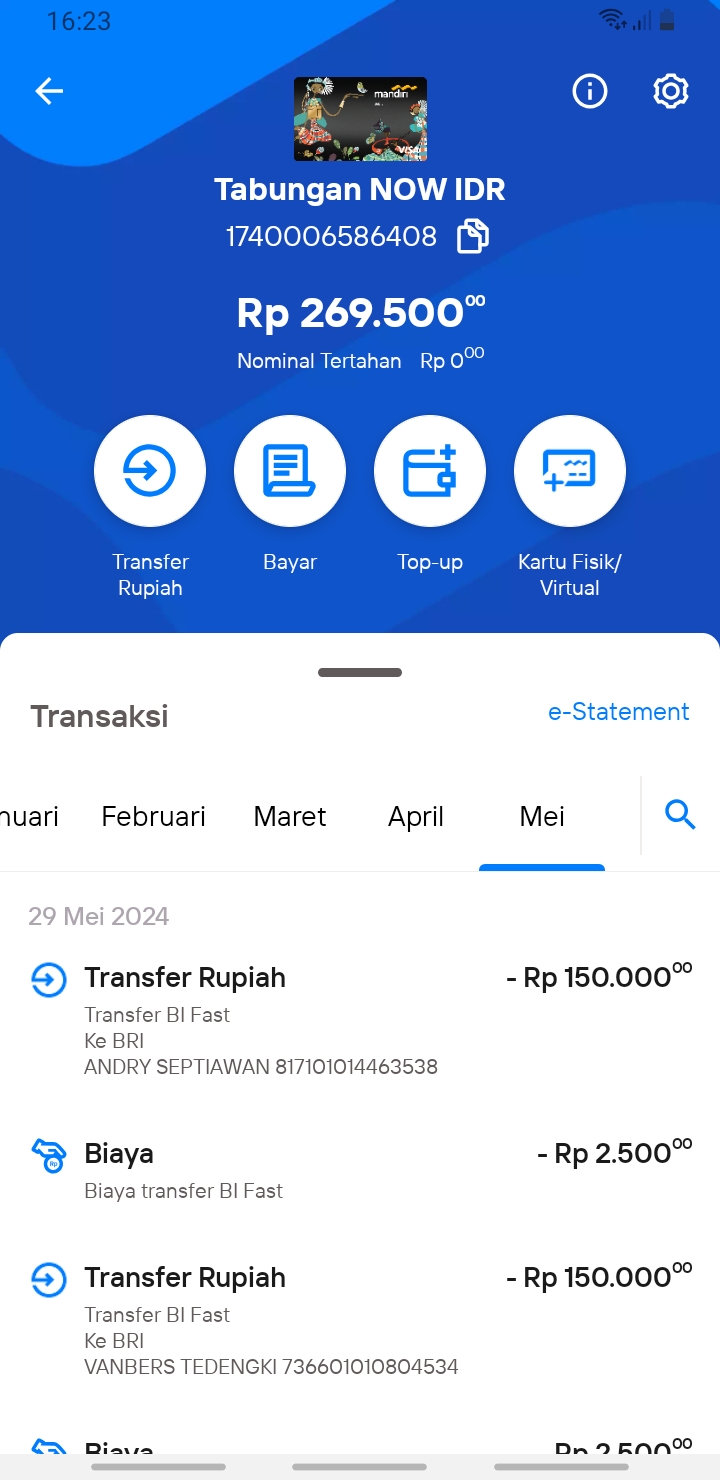Tap the Mandiri card image
Viewport: 720px width, 1480px height.
click(x=360, y=119)
